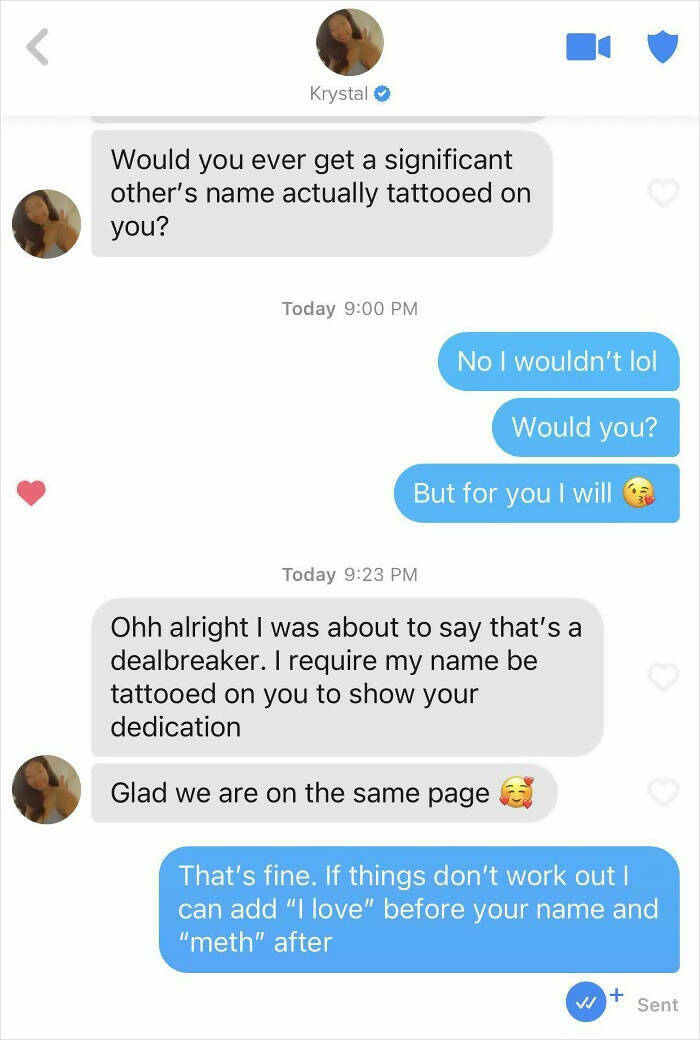The height and width of the screenshot is (1040, 700).
Task: Open Krystal's avatar next to "Glad we are" message
Action: [x=46, y=789]
